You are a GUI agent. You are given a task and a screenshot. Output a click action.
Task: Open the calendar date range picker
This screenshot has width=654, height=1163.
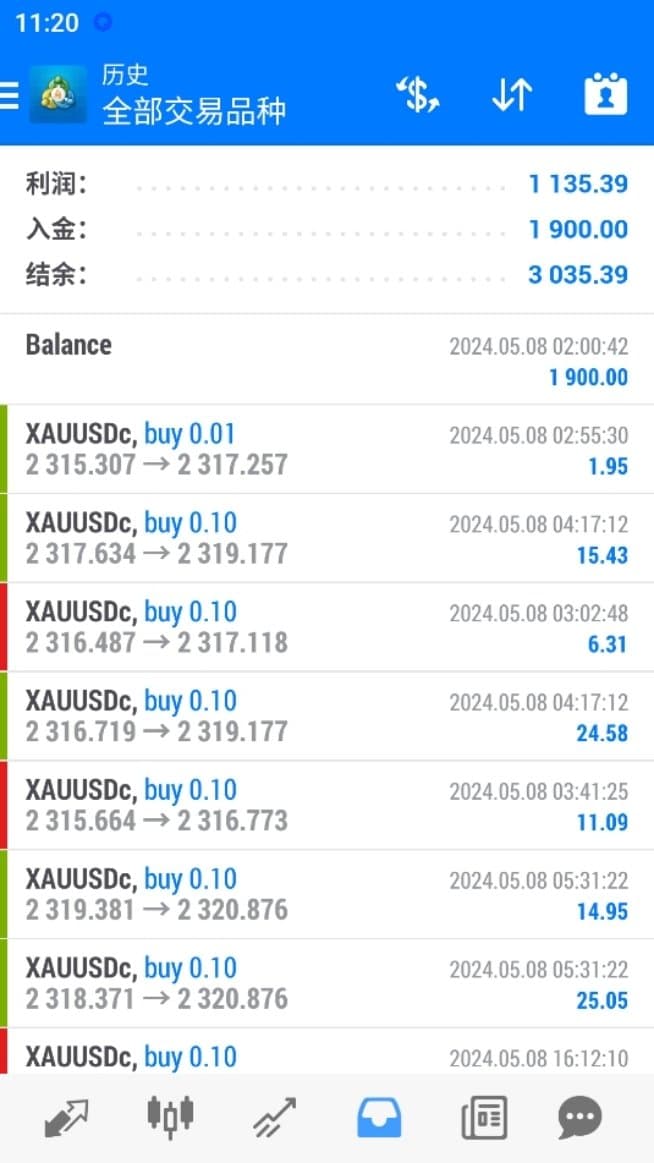tap(606, 95)
